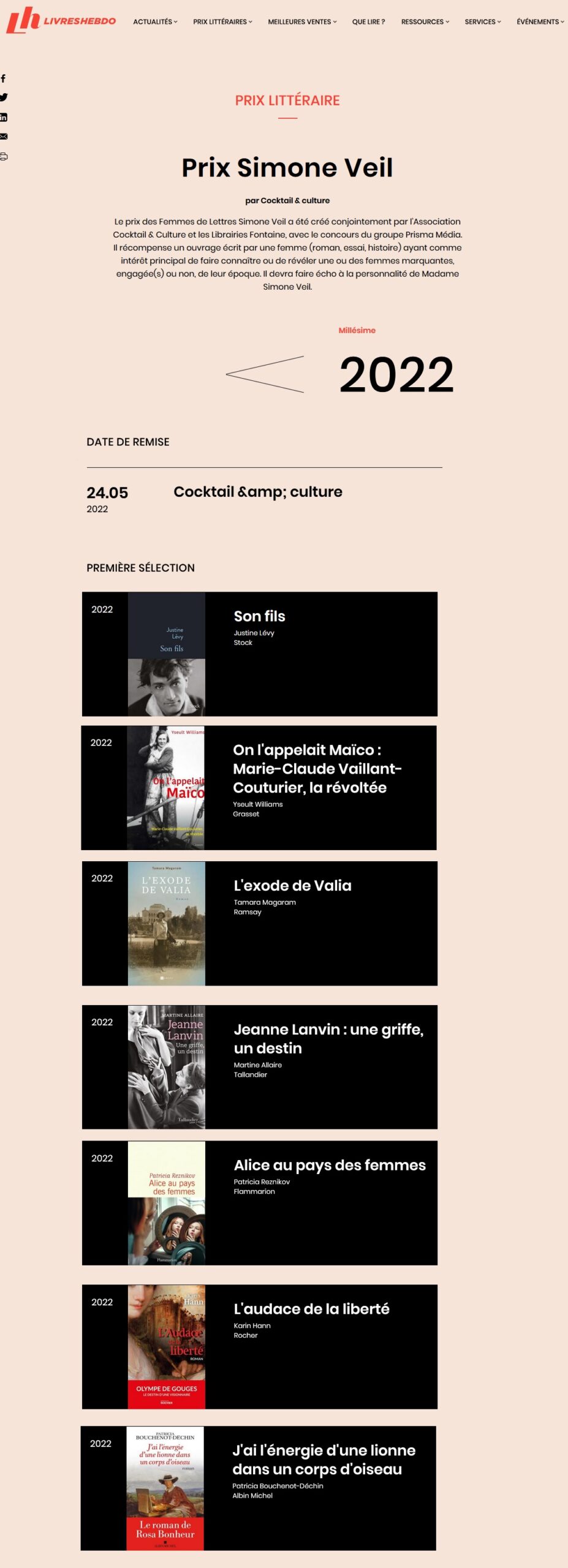Expand the Ressources menu
The width and height of the screenshot is (568, 1568).
click(x=425, y=21)
